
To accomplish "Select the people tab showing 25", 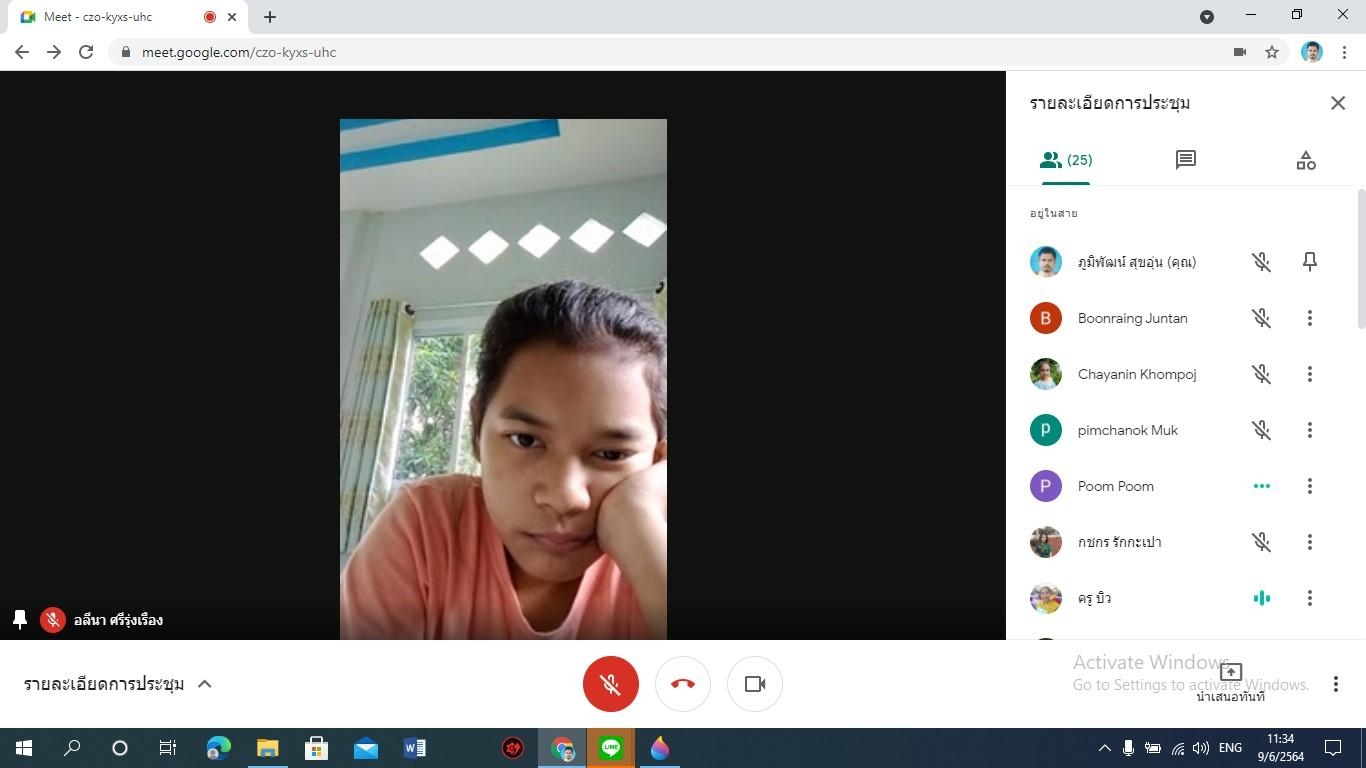I will click(x=1066, y=160).
